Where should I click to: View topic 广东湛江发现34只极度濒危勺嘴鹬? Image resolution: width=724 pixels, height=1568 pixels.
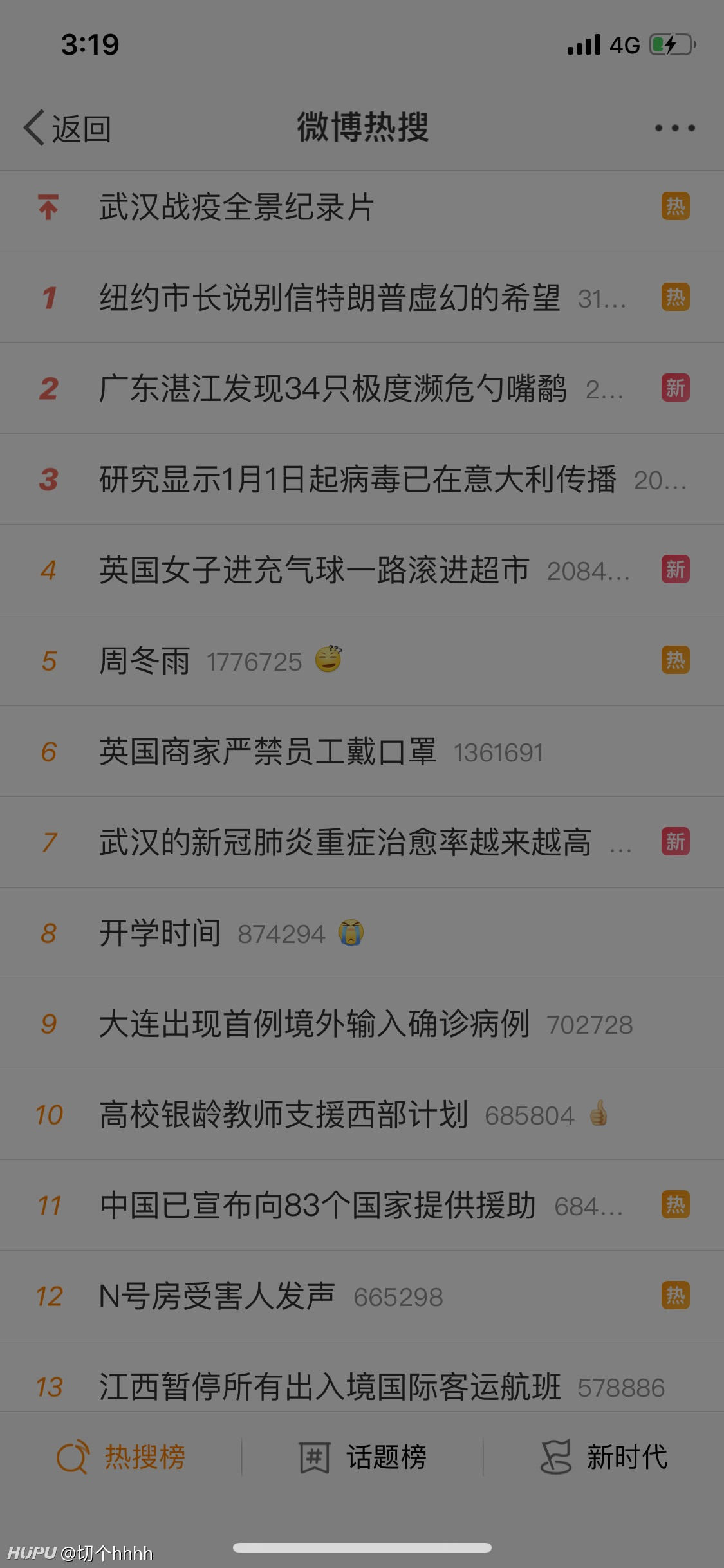click(x=362, y=389)
